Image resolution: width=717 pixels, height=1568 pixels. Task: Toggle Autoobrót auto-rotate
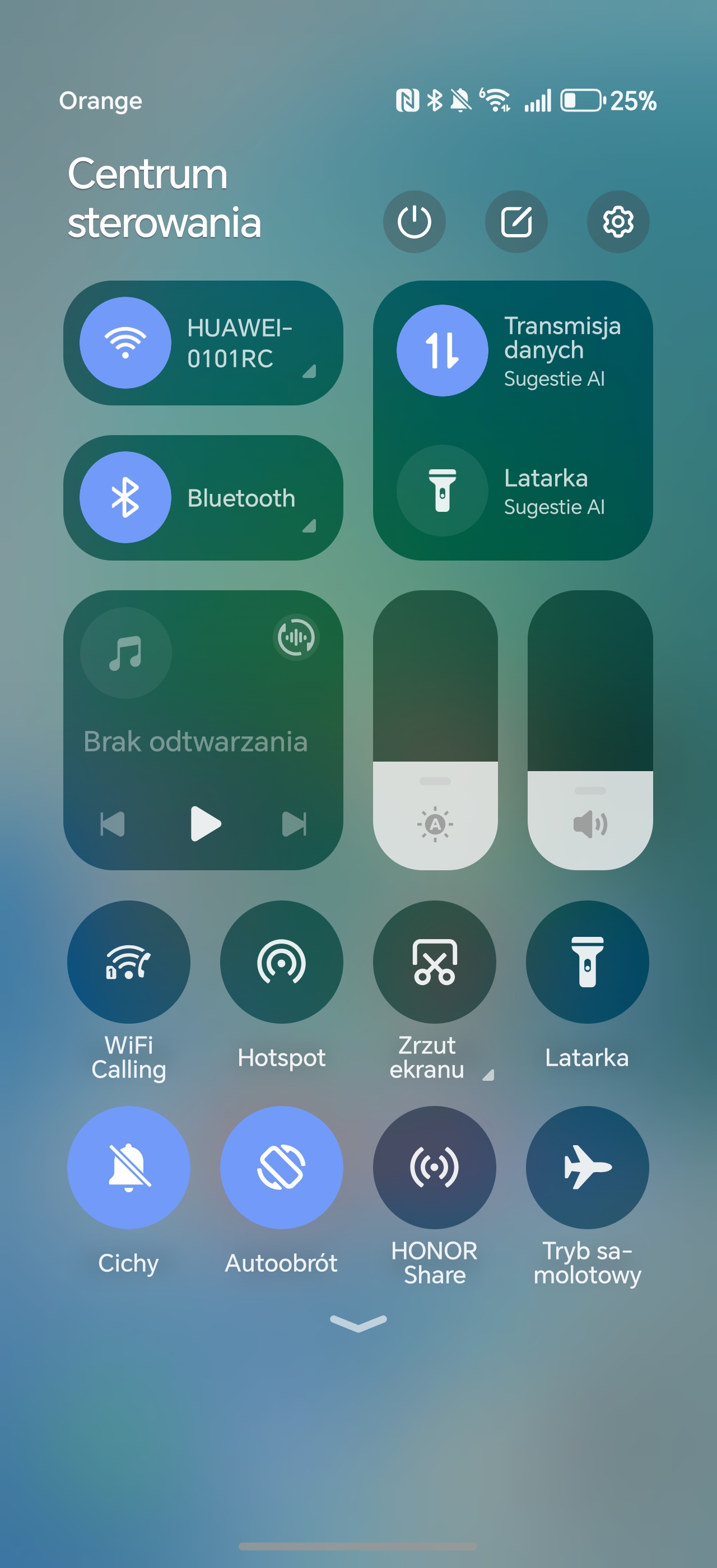pyautogui.click(x=281, y=1168)
